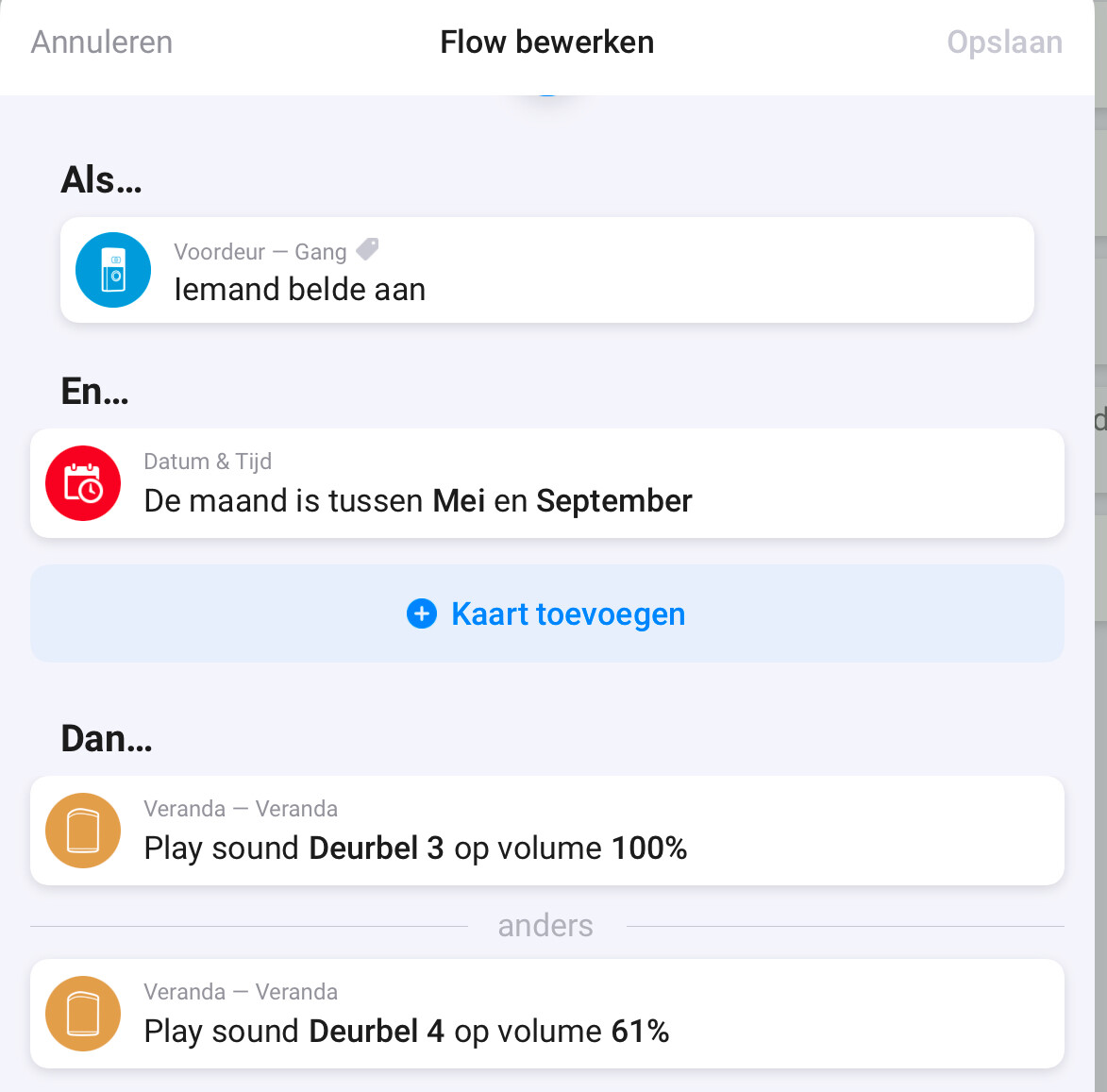Viewport: 1107px width, 1092px height.
Task: Open the 'Iemand belde aan' trigger card
Action: (546, 271)
